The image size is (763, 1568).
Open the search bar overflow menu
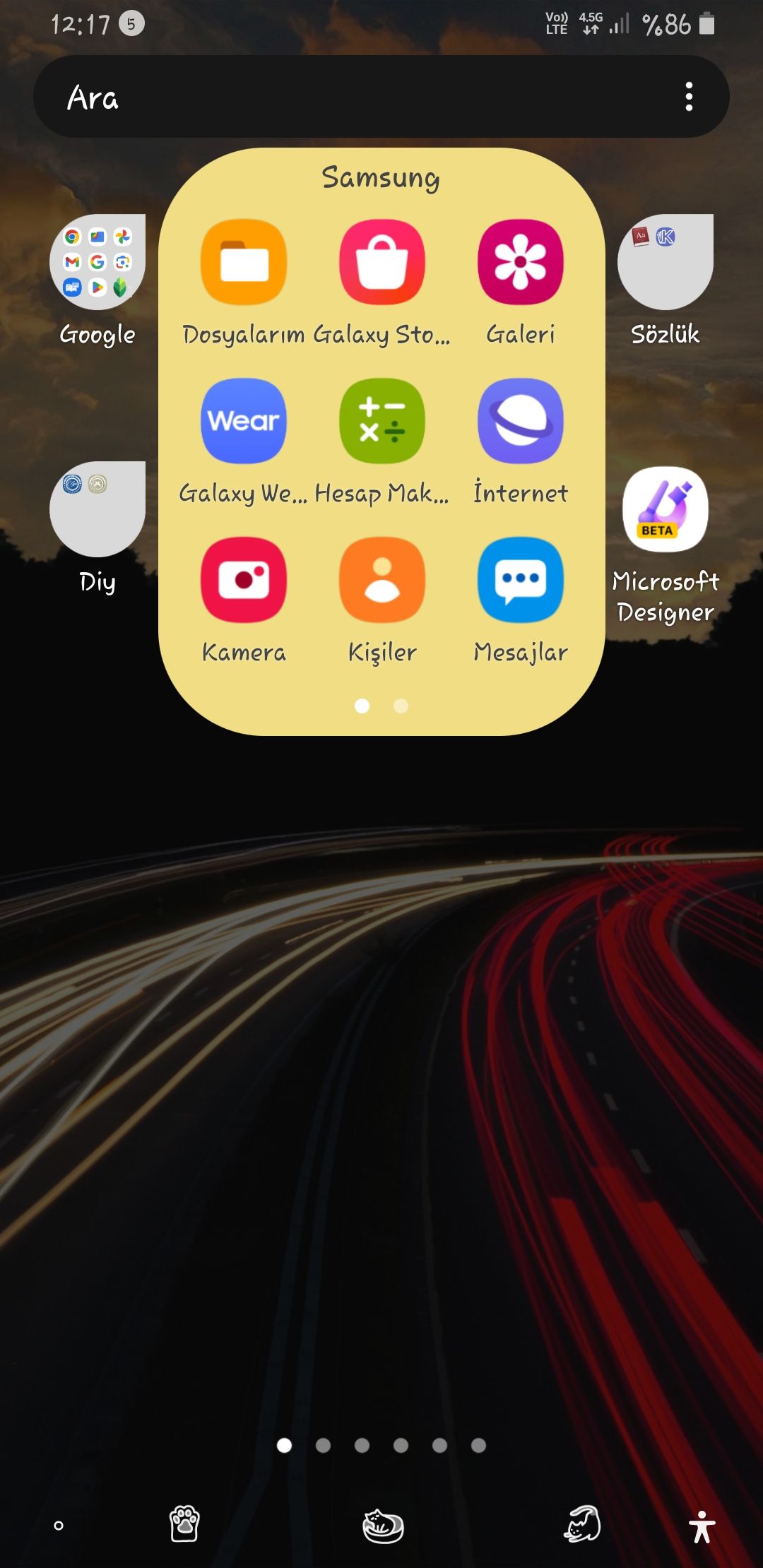pyautogui.click(x=689, y=97)
